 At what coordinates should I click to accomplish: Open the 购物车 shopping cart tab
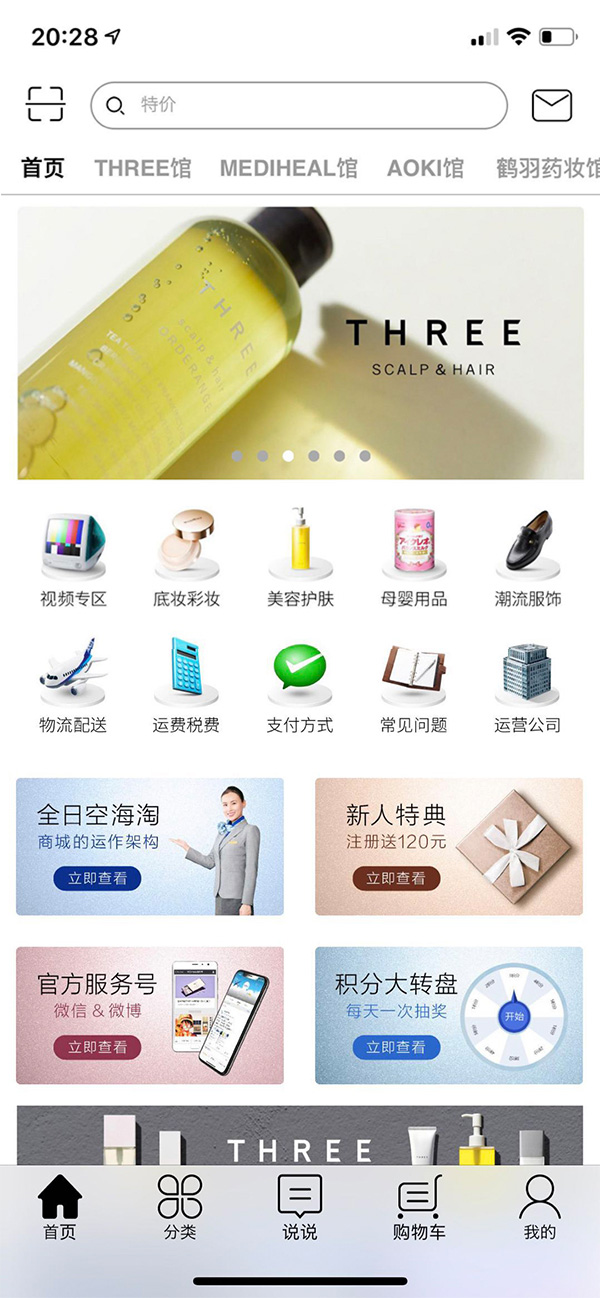pos(419,1206)
